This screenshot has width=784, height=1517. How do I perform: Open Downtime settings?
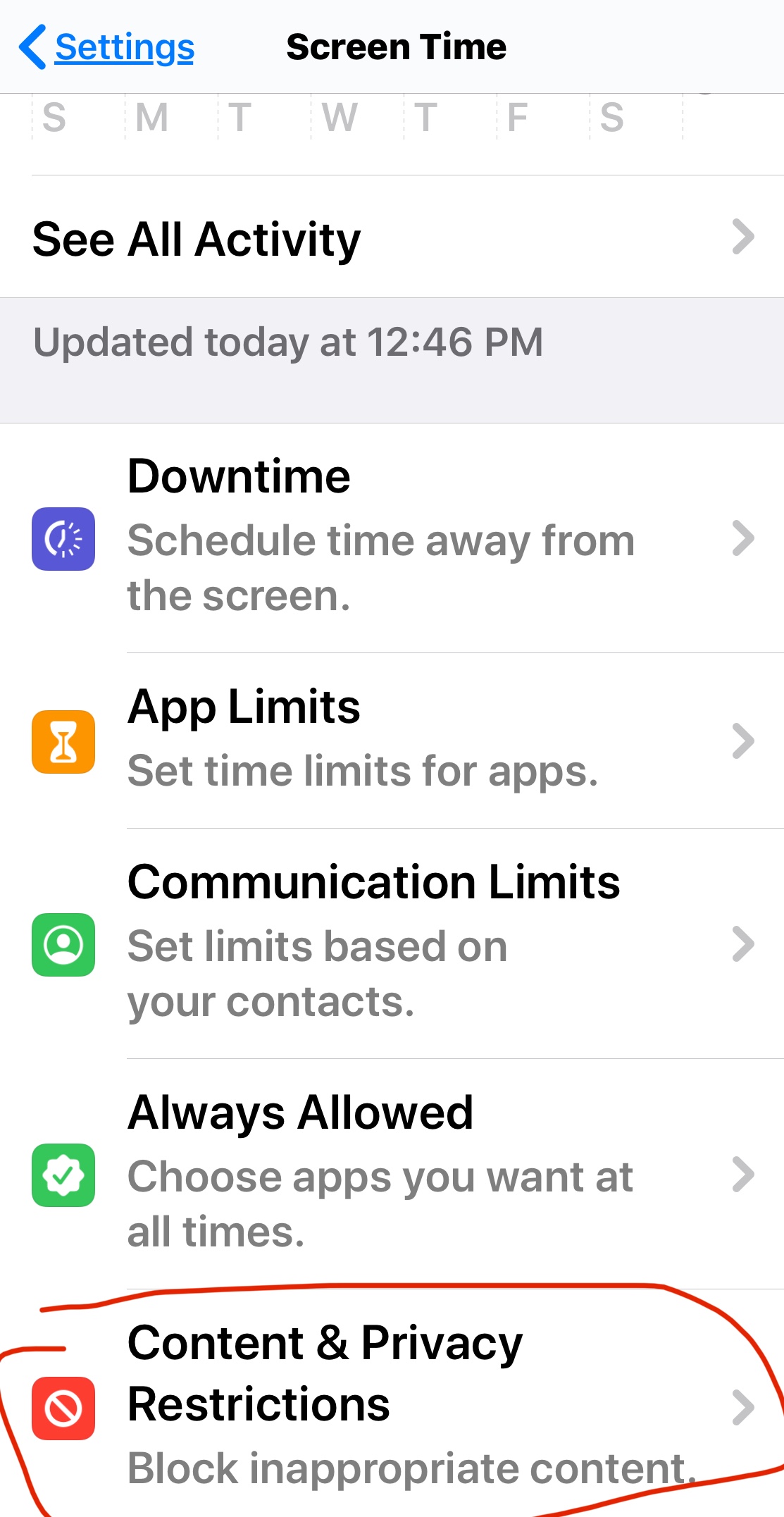pyautogui.click(x=392, y=538)
